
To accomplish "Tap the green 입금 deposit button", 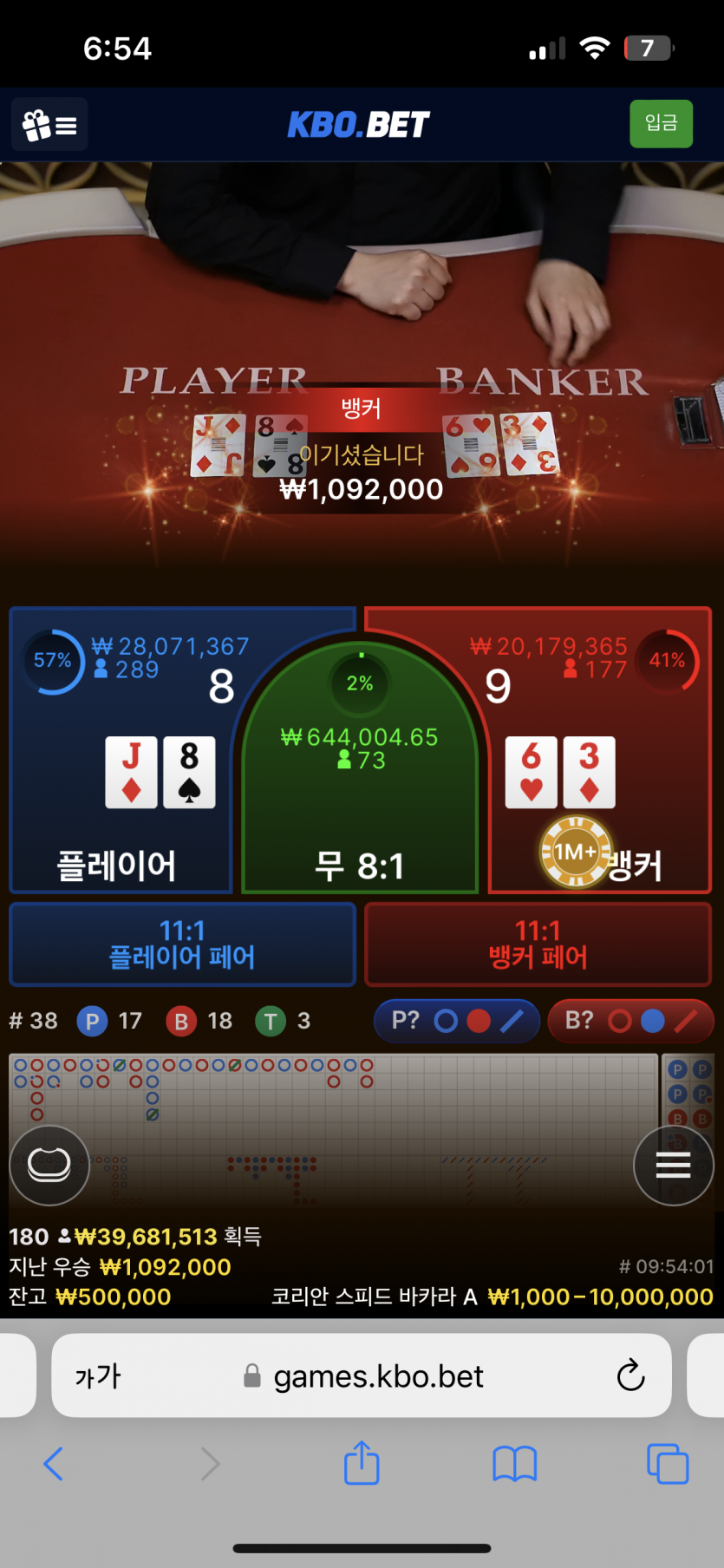I will (661, 124).
